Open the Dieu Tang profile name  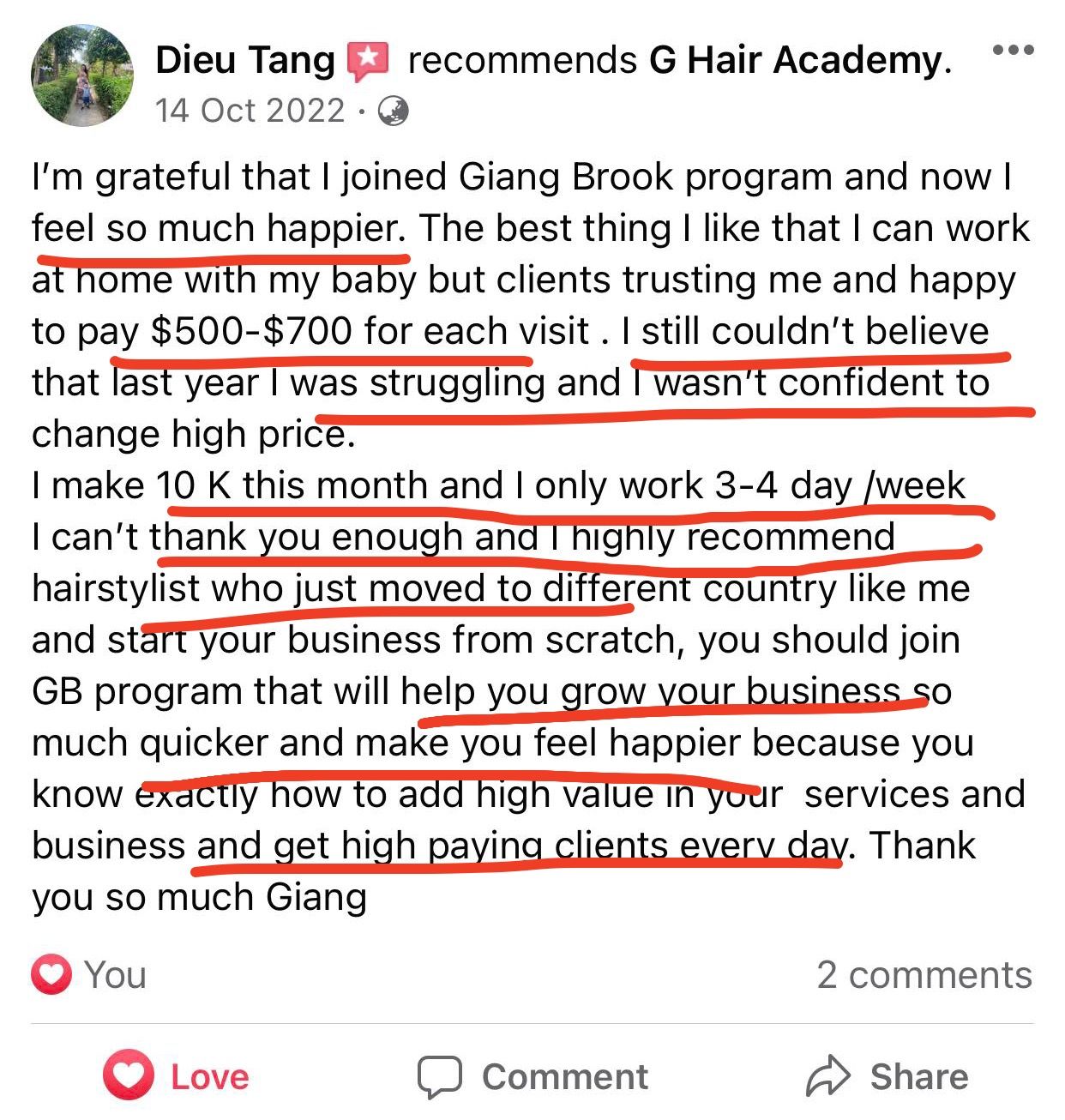pyautogui.click(x=245, y=60)
